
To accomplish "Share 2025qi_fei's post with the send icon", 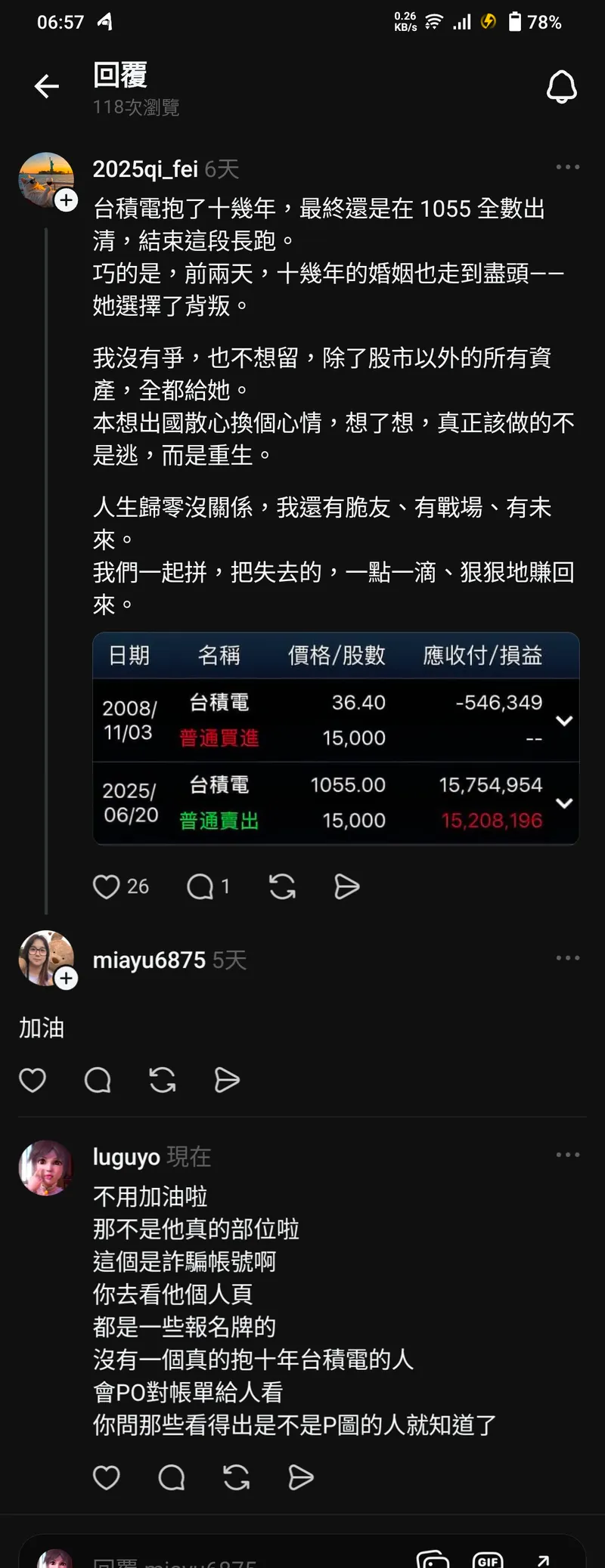I will [346, 886].
